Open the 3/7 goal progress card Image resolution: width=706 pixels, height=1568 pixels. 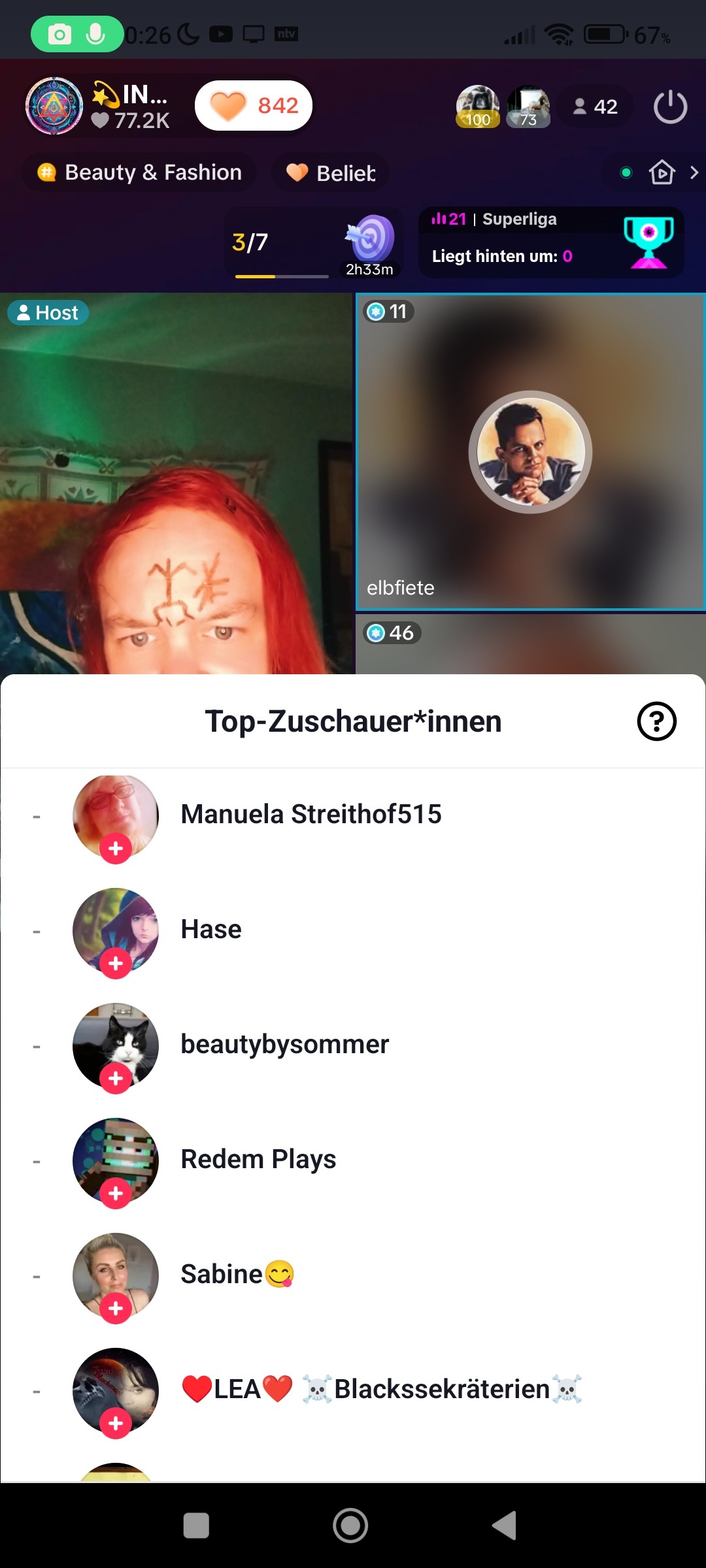tap(312, 243)
